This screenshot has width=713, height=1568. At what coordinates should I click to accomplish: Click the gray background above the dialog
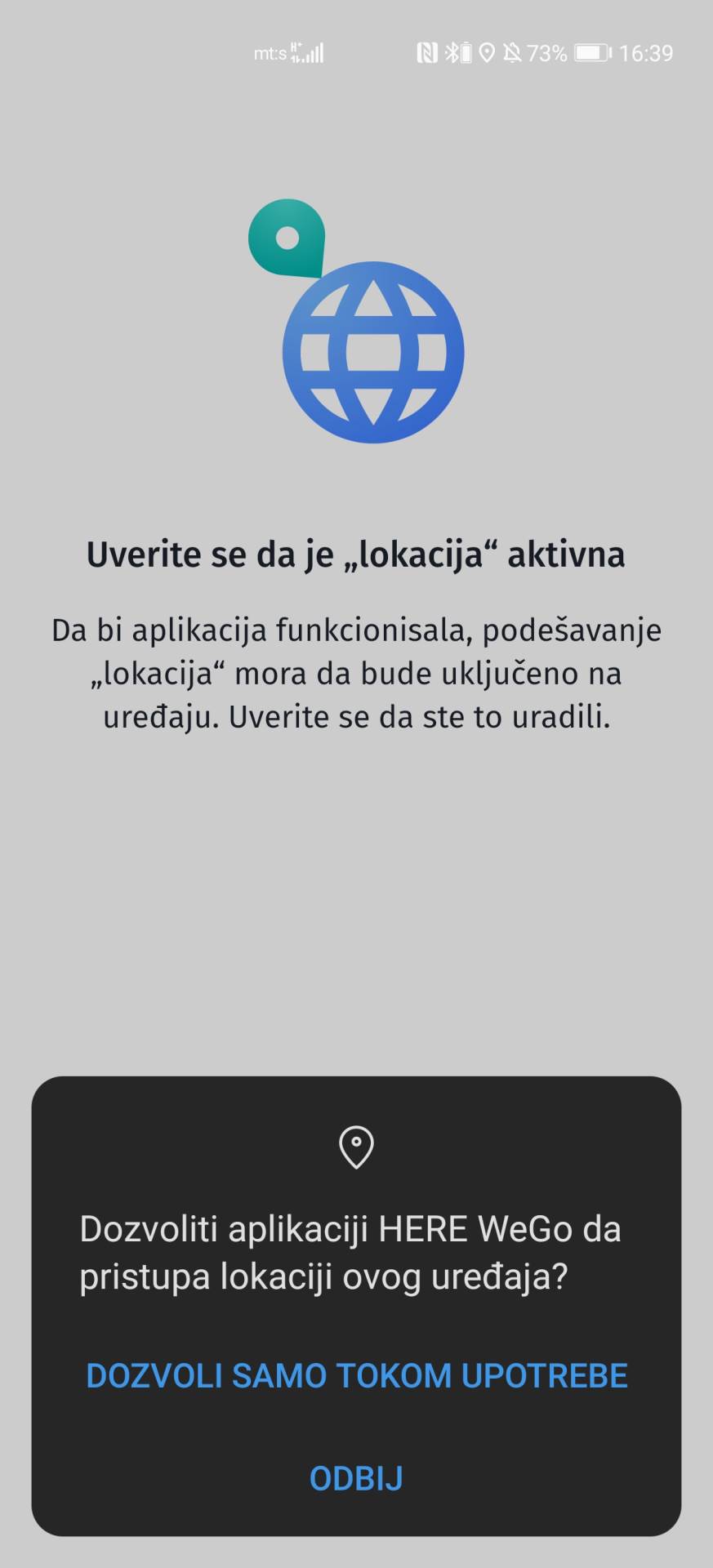(356, 898)
